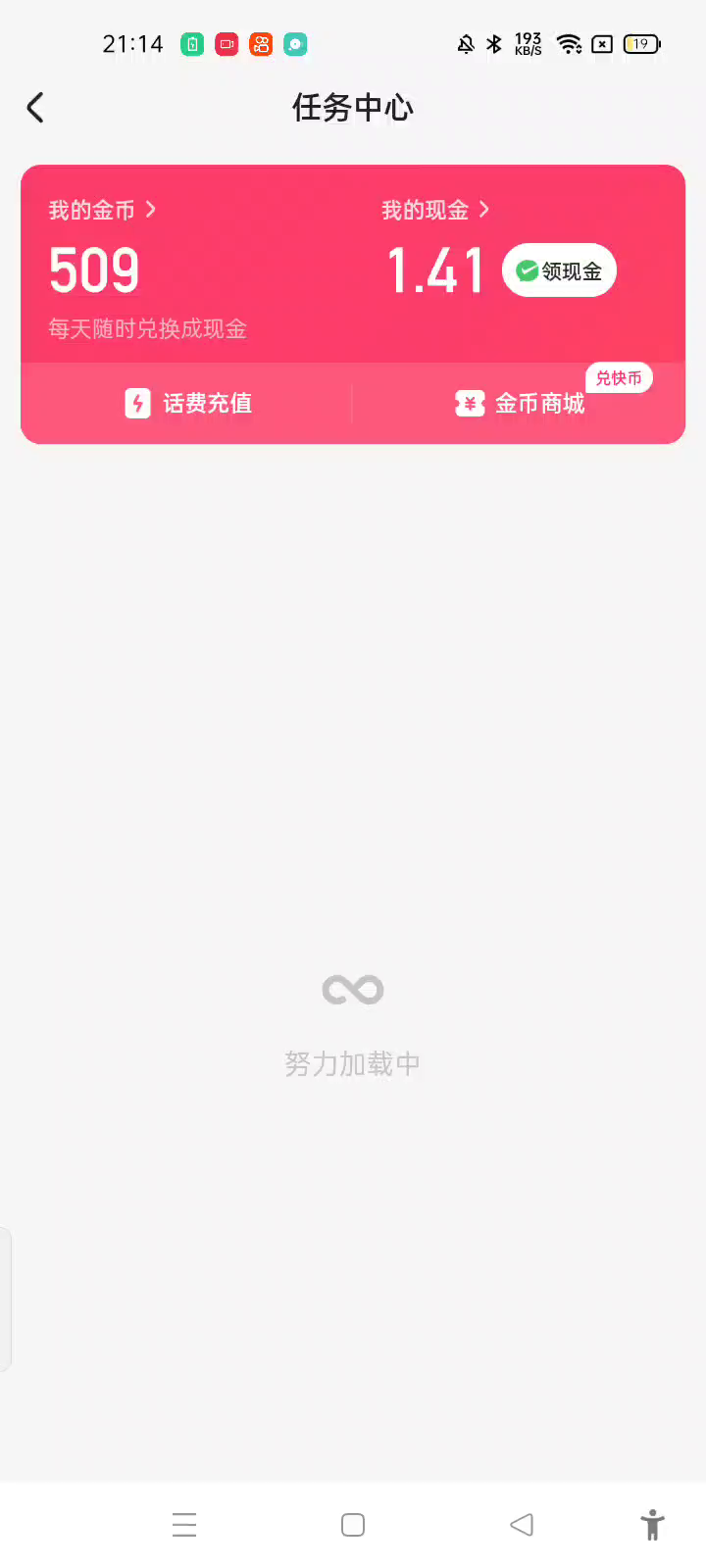
Task: Open 金币商城
Action: 520,403
